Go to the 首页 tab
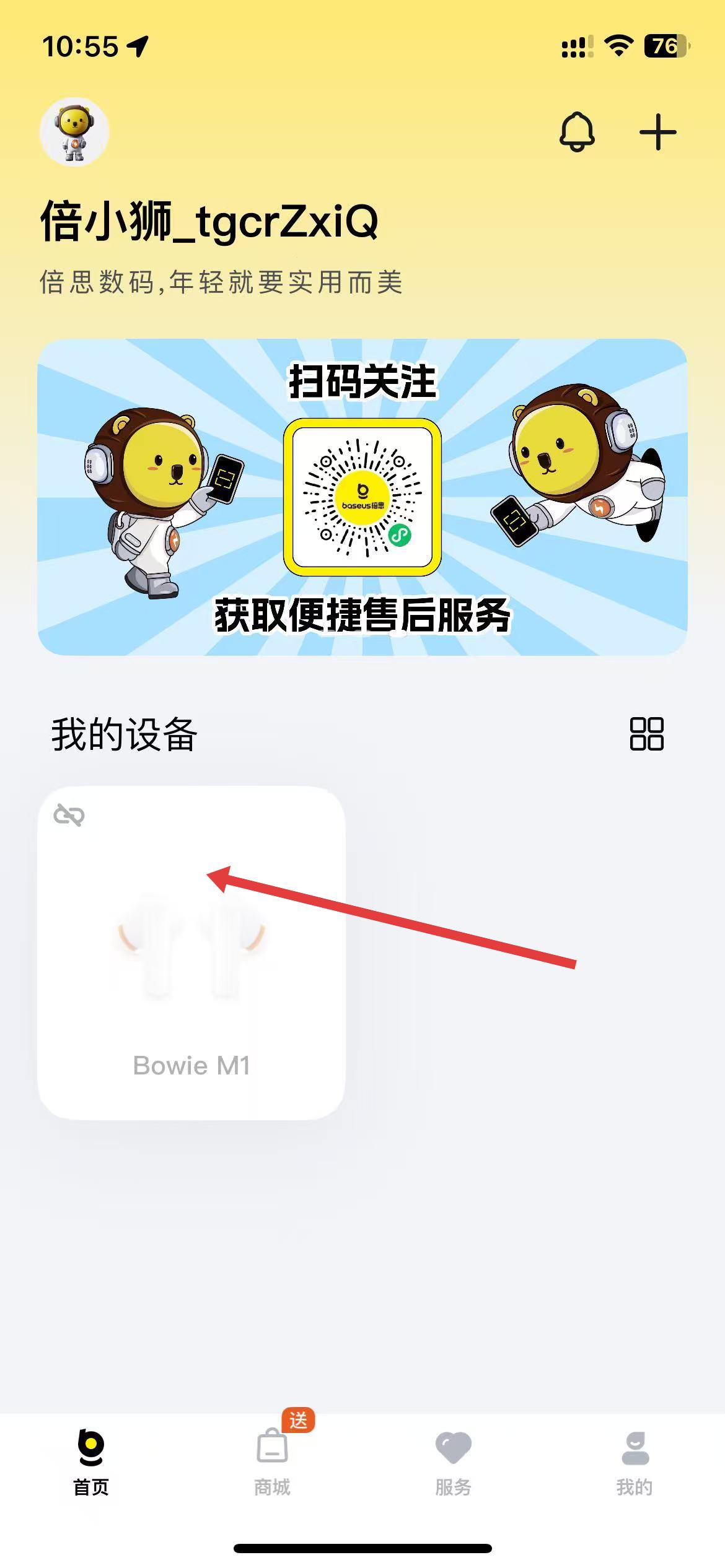This screenshot has height=1568, width=725. coord(91,1460)
